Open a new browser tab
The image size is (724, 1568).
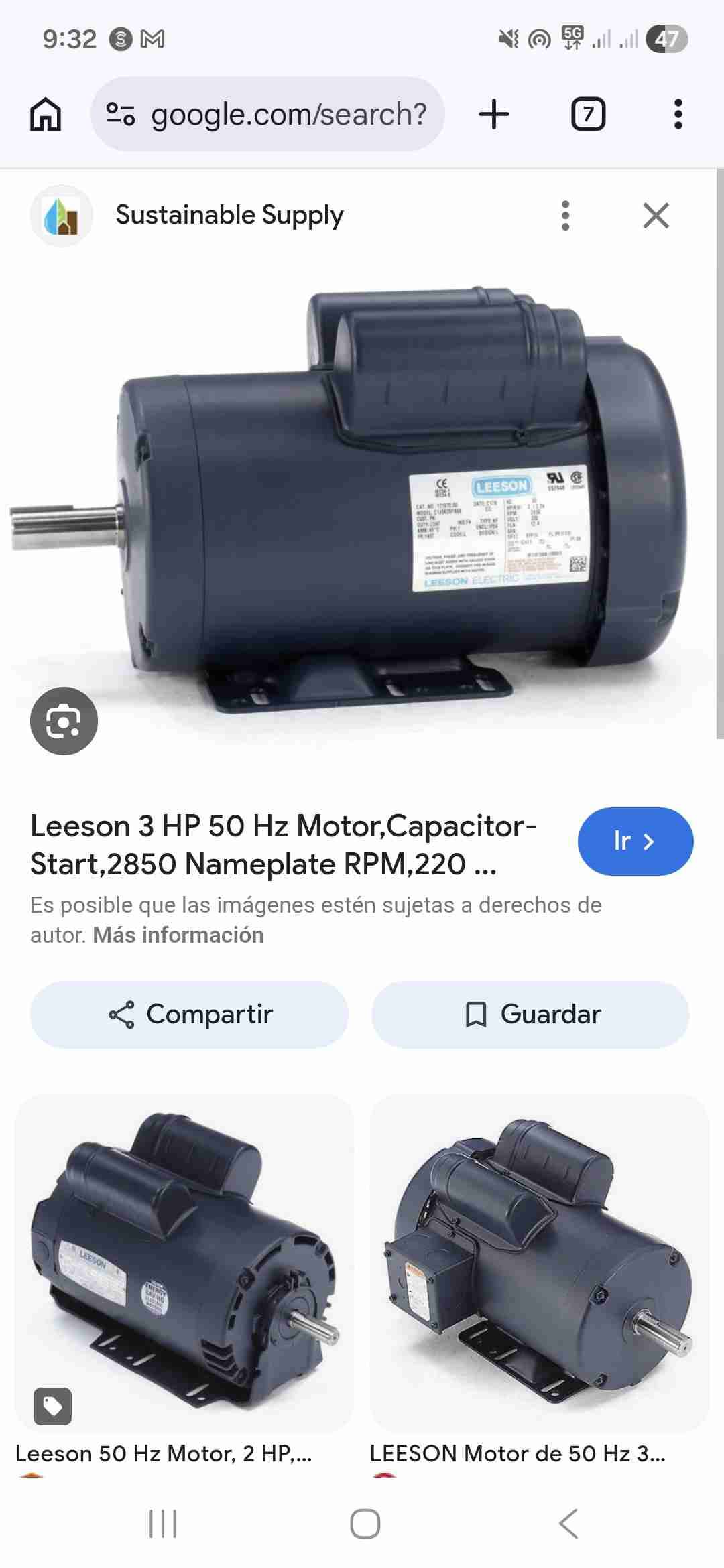494,114
